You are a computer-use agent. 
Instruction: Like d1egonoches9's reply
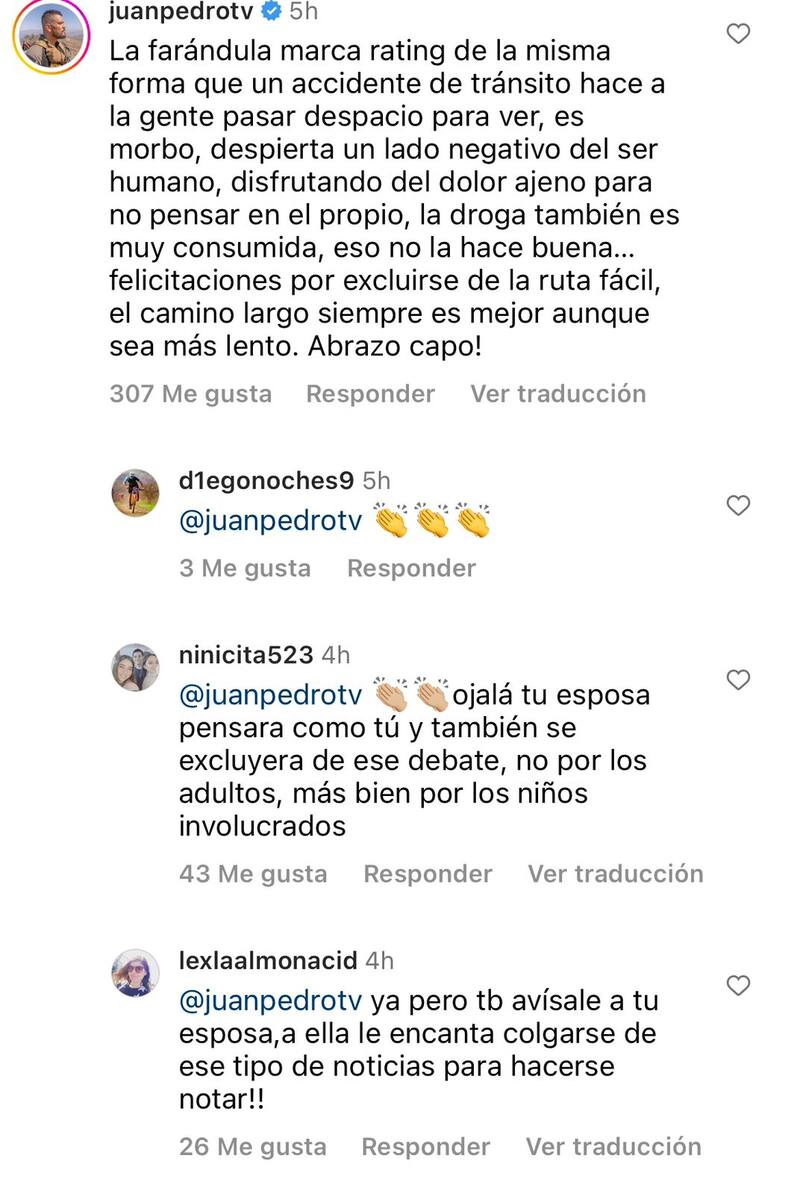738,505
